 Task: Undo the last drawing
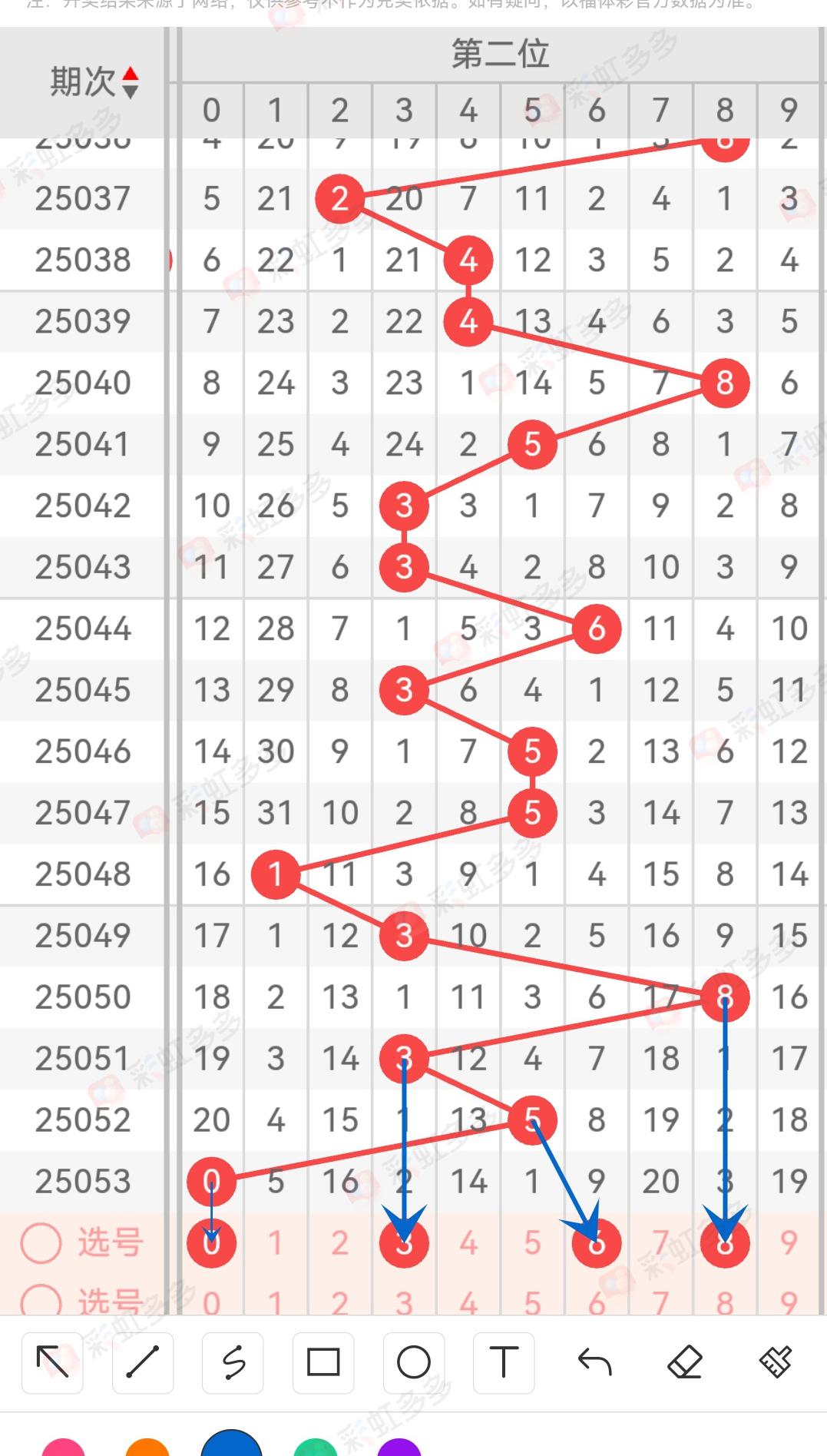point(594,1363)
